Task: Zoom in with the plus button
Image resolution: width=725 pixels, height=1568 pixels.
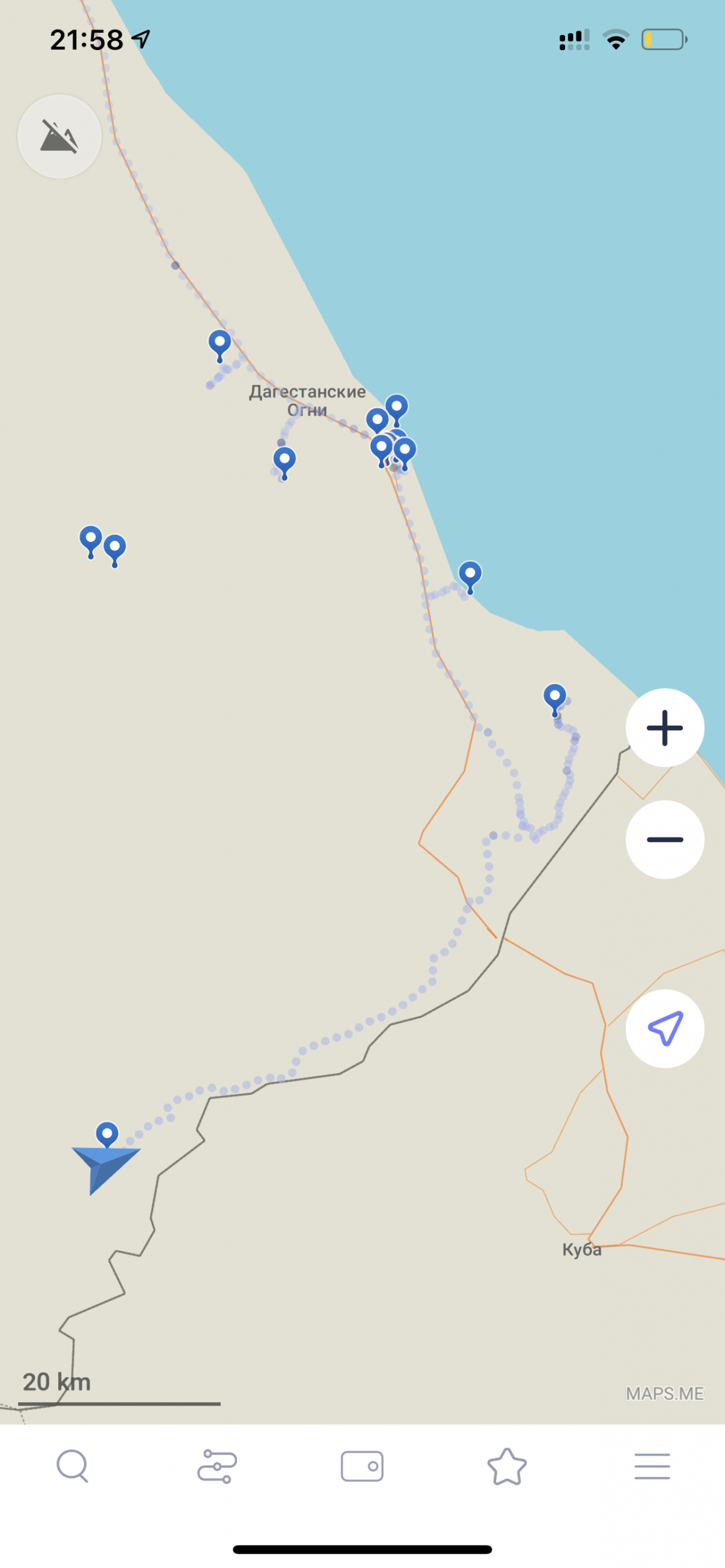Action: pyautogui.click(x=665, y=728)
